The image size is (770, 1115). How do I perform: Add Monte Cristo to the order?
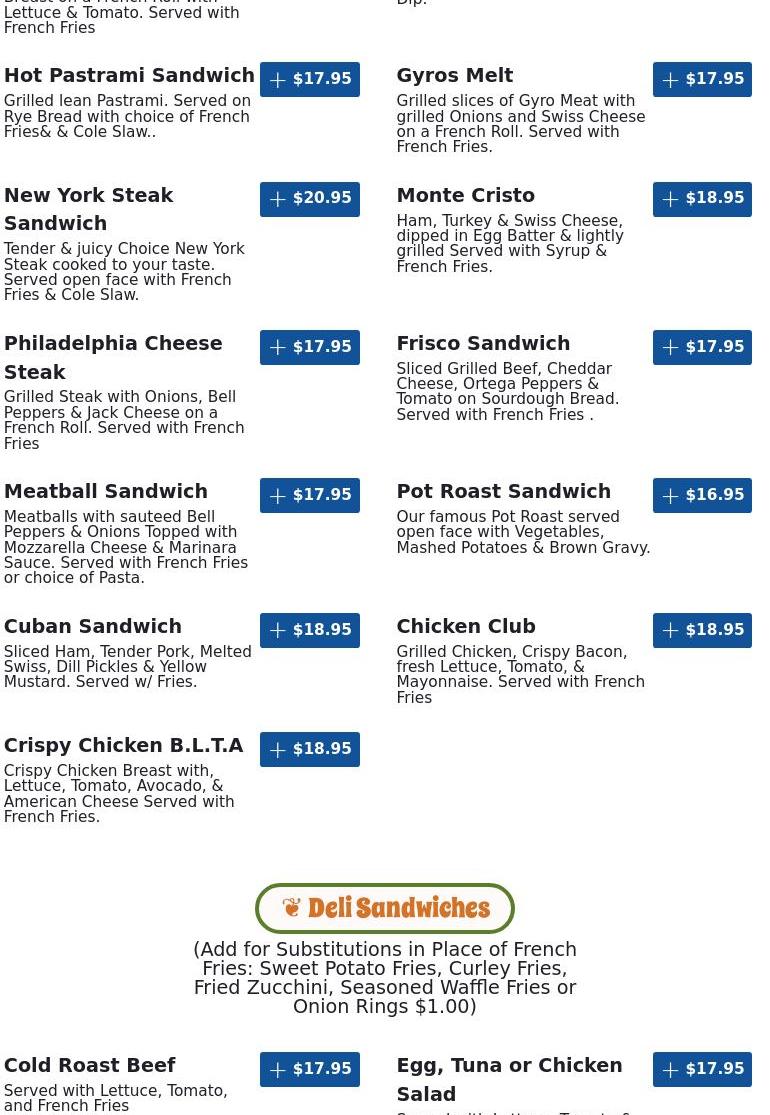click(x=702, y=199)
